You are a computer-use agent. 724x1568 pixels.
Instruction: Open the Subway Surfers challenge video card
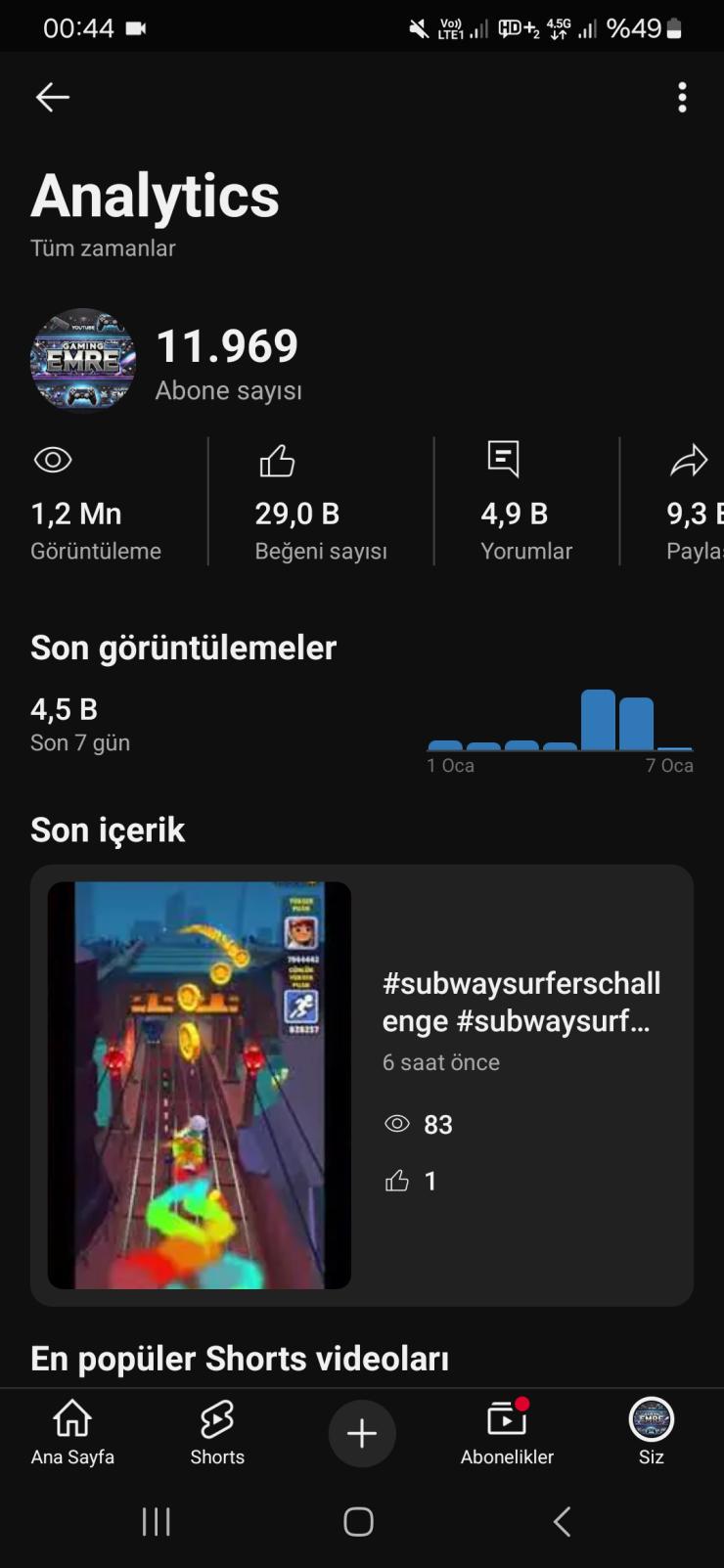[x=362, y=1085]
